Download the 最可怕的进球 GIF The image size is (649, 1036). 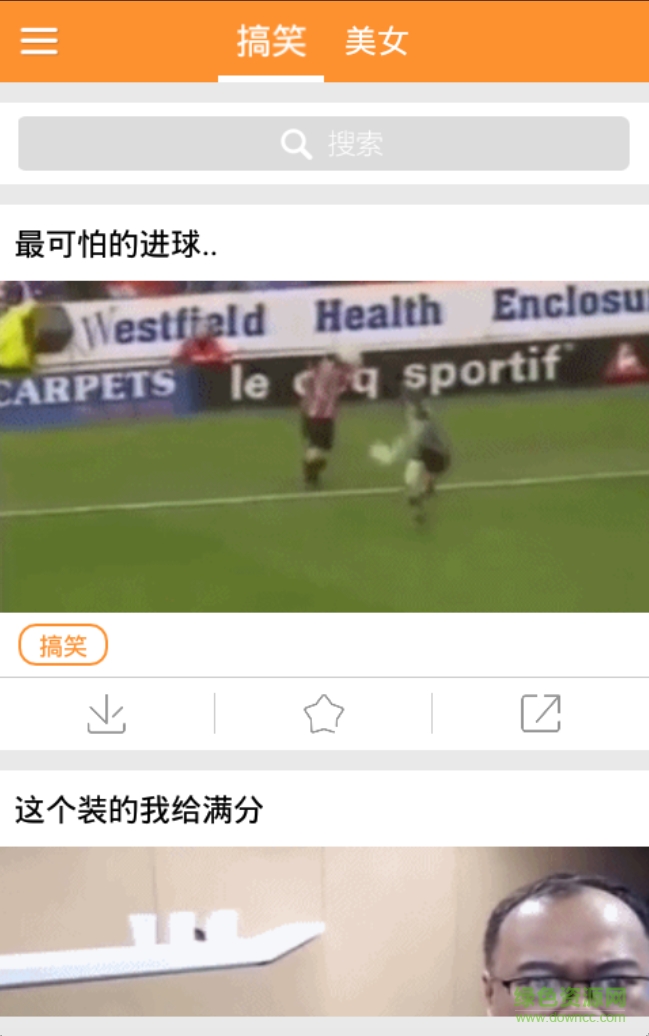pyautogui.click(x=106, y=714)
